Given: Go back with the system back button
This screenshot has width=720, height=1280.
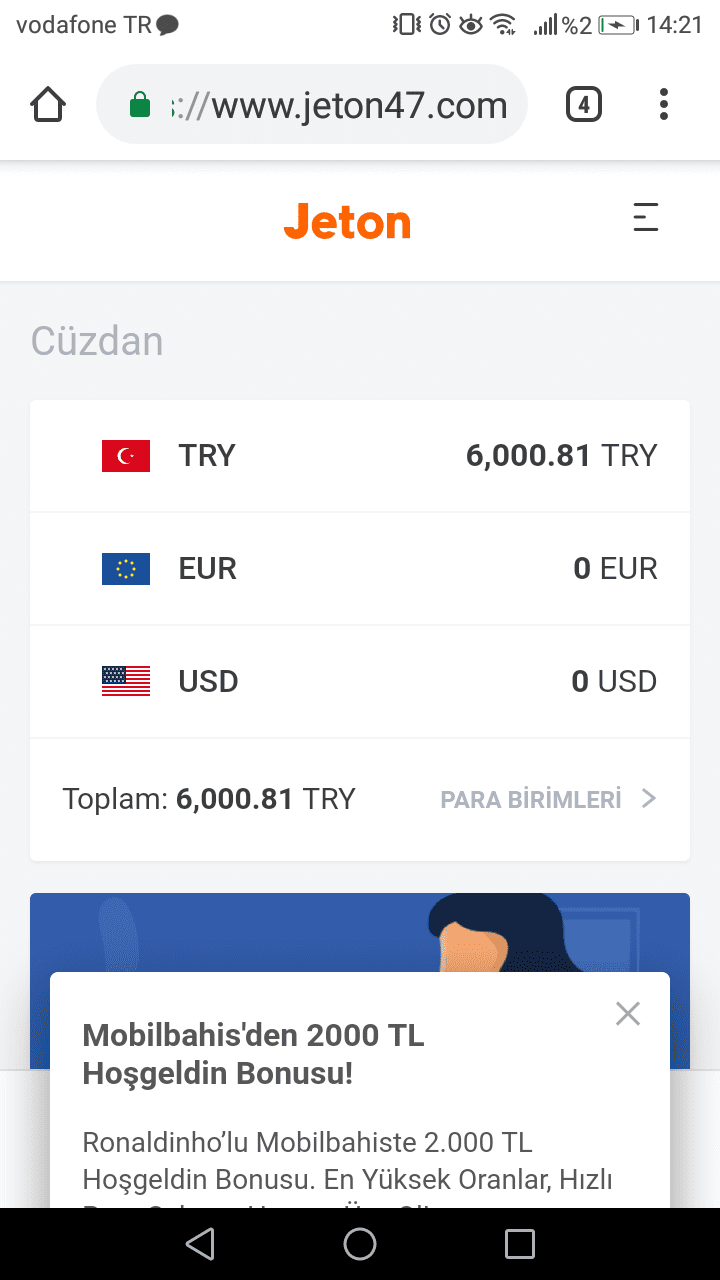Looking at the screenshot, I should pyautogui.click(x=200, y=1244).
